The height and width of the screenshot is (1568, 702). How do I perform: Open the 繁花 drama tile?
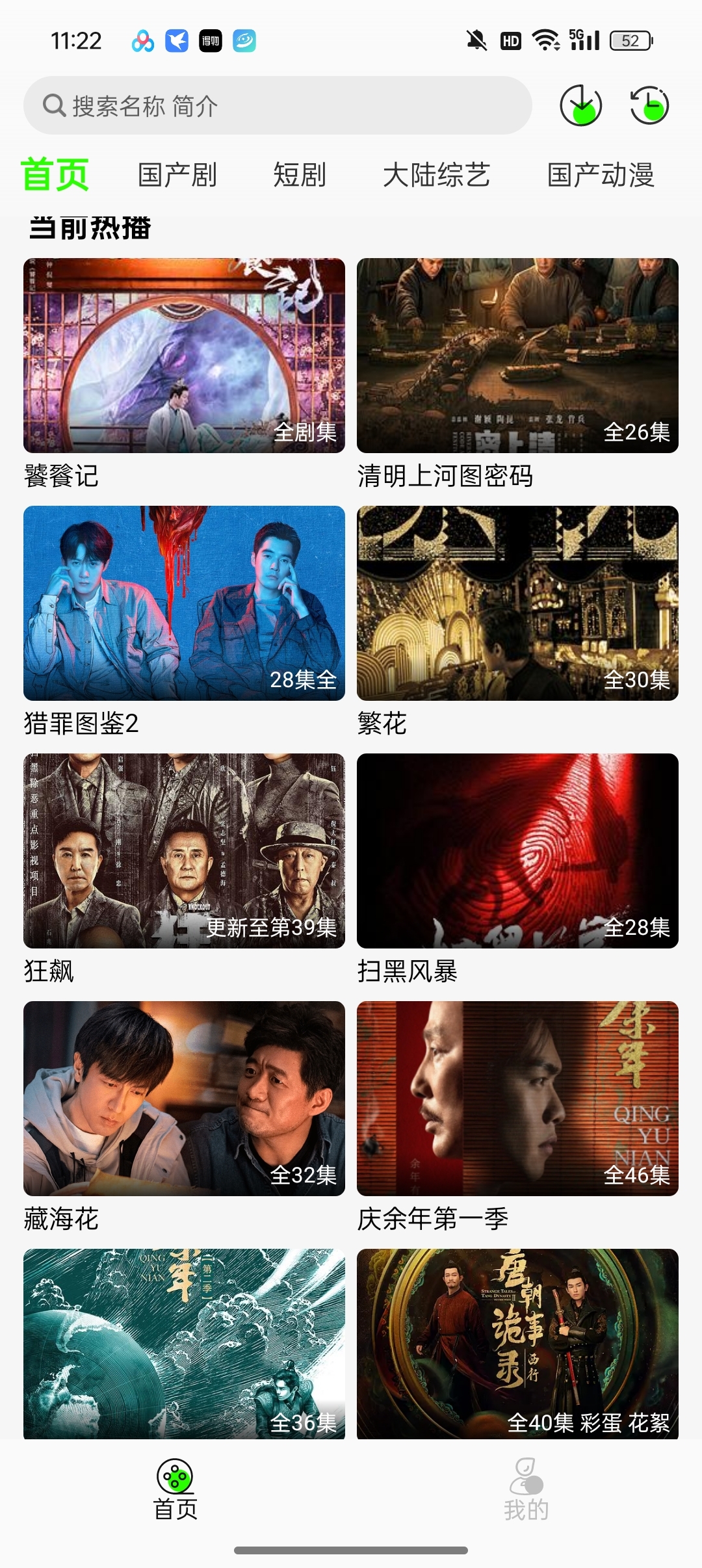[517, 603]
